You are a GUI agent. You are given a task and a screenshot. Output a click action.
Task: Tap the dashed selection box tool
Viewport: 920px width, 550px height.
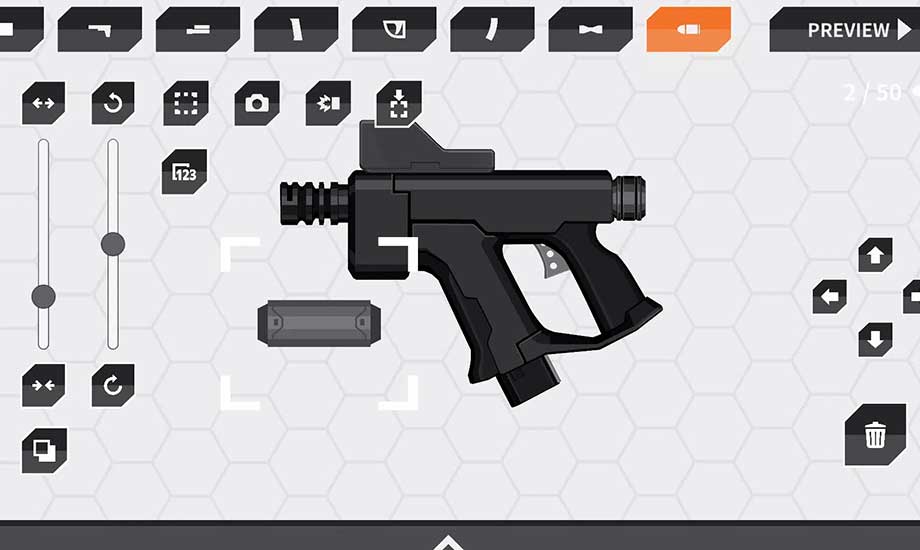click(185, 103)
